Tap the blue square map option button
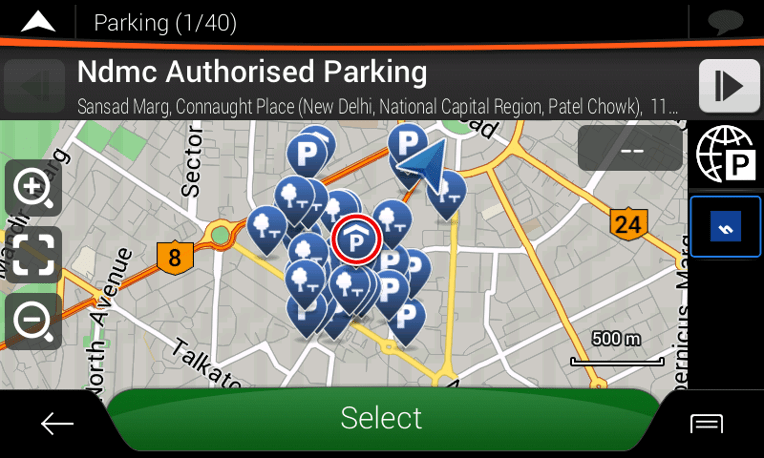The height and width of the screenshot is (458, 764). (726, 227)
